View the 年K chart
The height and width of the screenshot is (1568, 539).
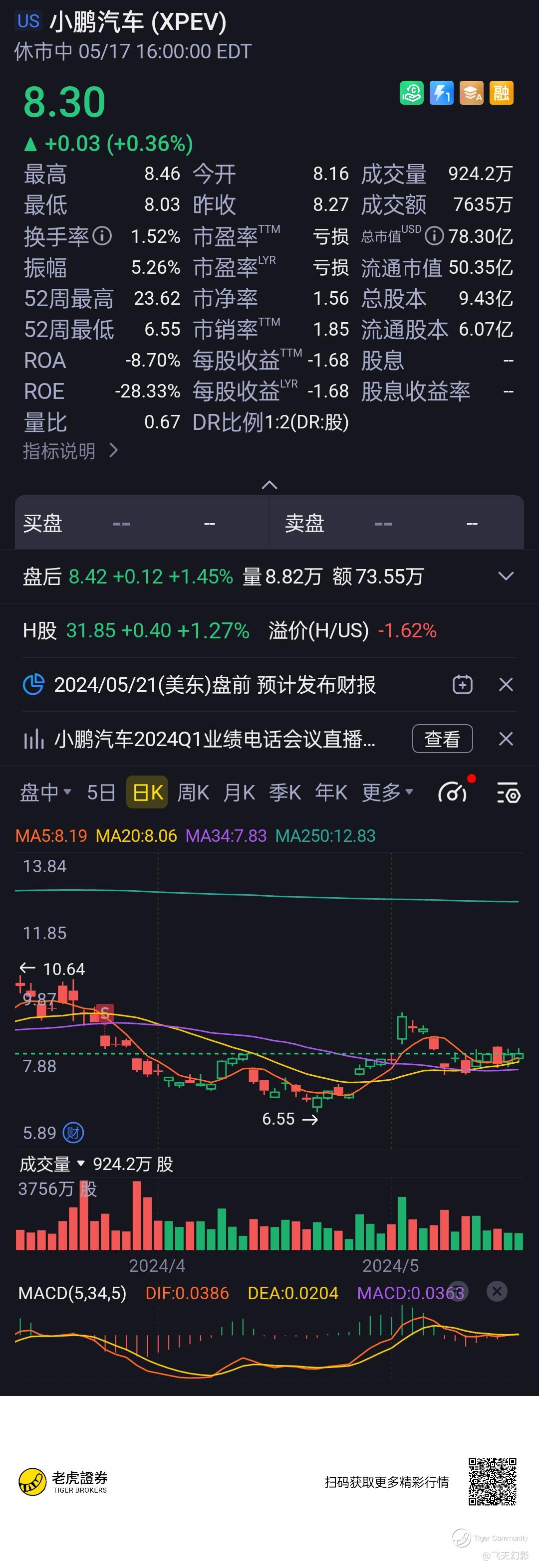[x=331, y=792]
